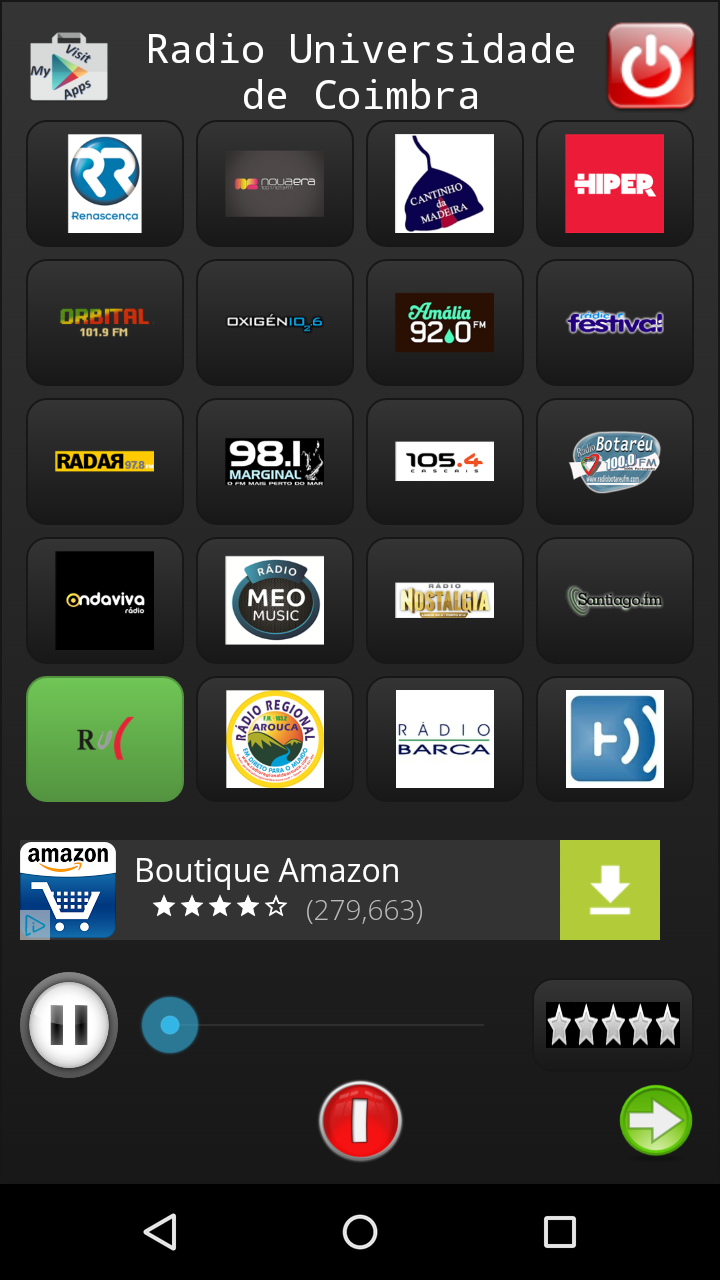Open Radar 97.8 station
This screenshot has width=720, height=1280.
pyautogui.click(x=104, y=461)
